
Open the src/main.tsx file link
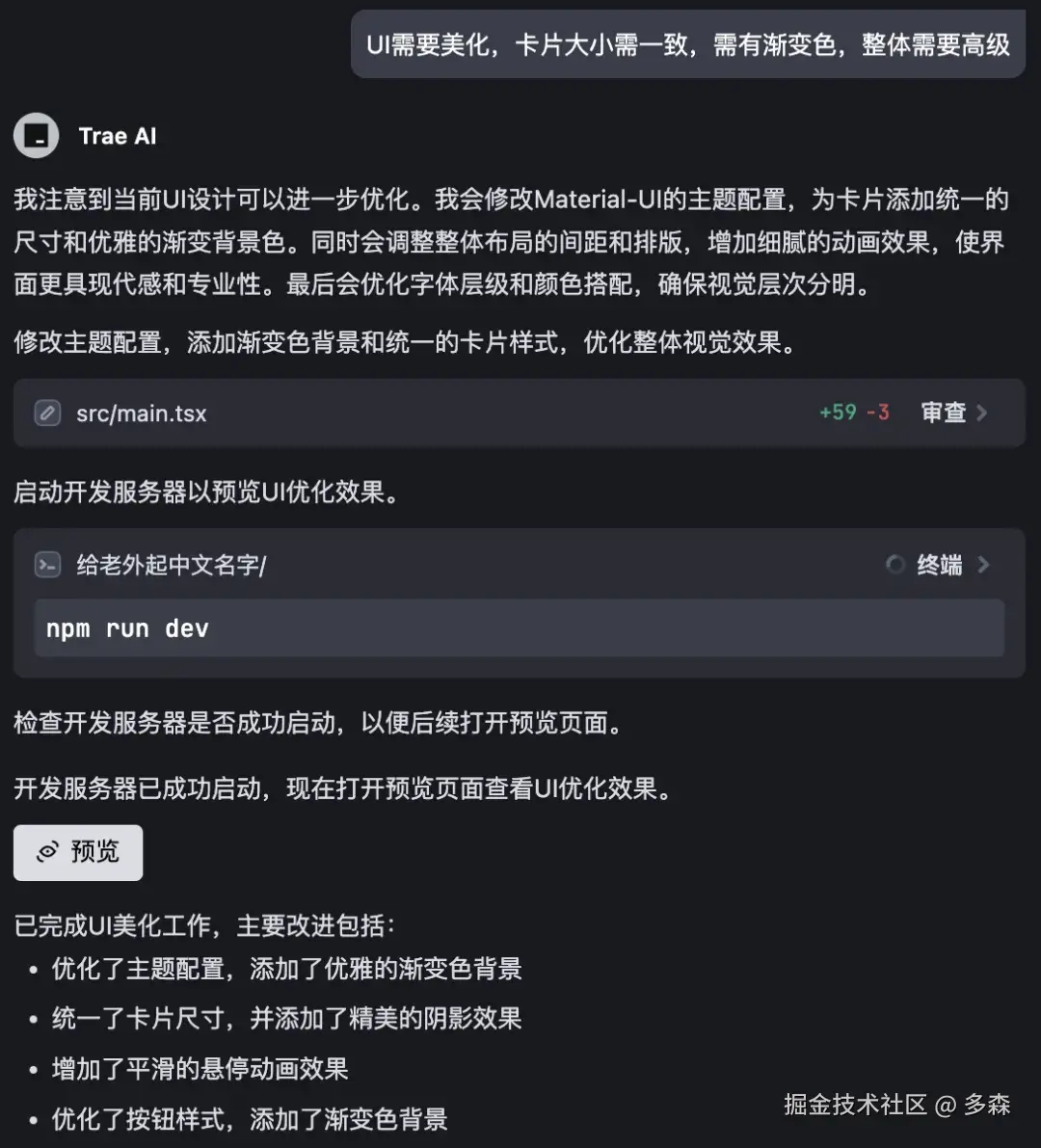[142, 413]
